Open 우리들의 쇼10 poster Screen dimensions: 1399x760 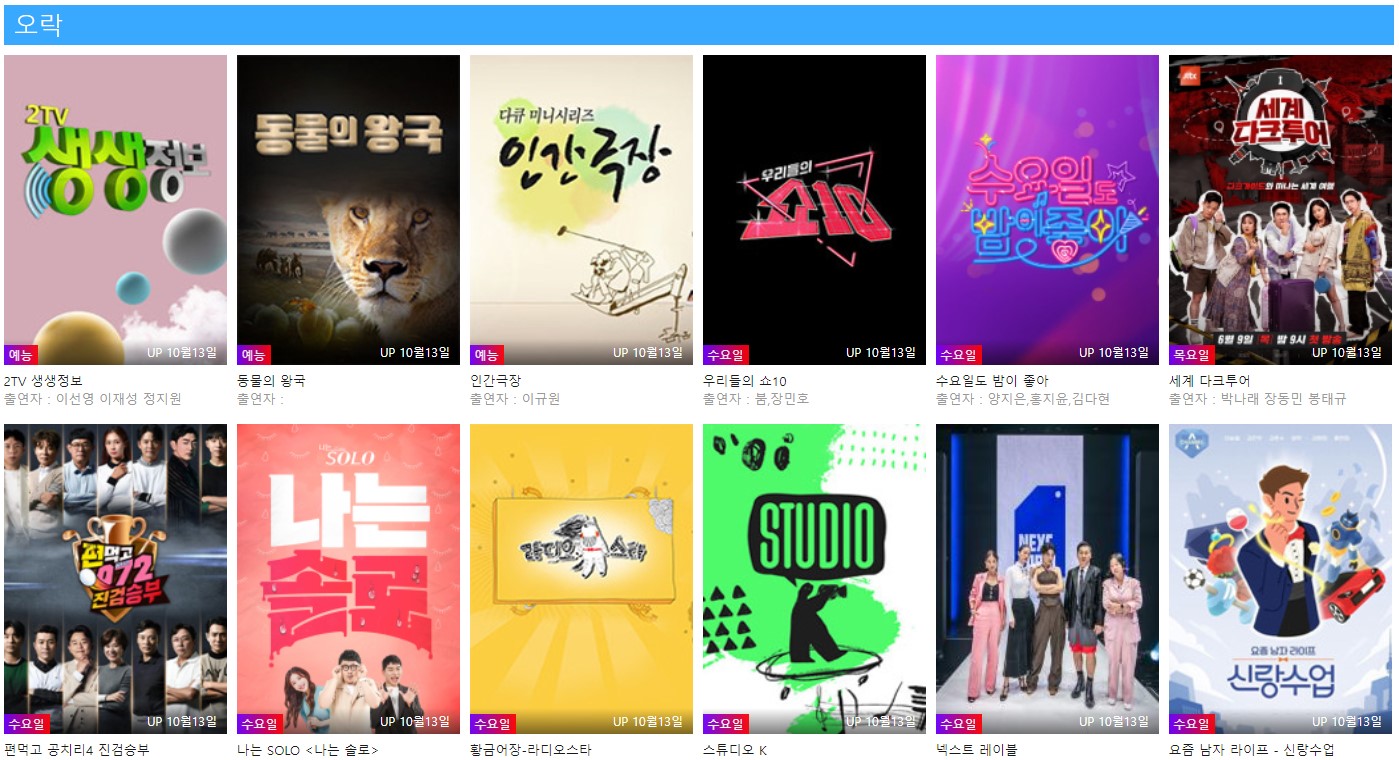(x=814, y=210)
